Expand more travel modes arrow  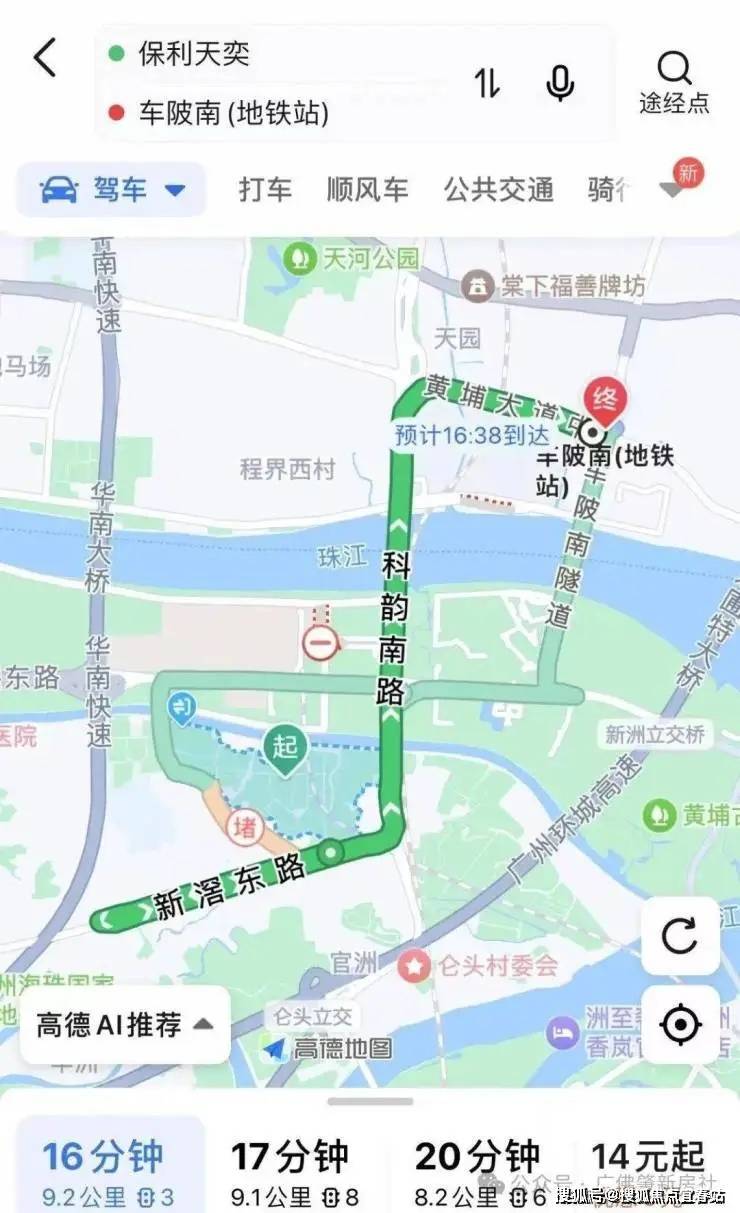pyautogui.click(x=672, y=190)
